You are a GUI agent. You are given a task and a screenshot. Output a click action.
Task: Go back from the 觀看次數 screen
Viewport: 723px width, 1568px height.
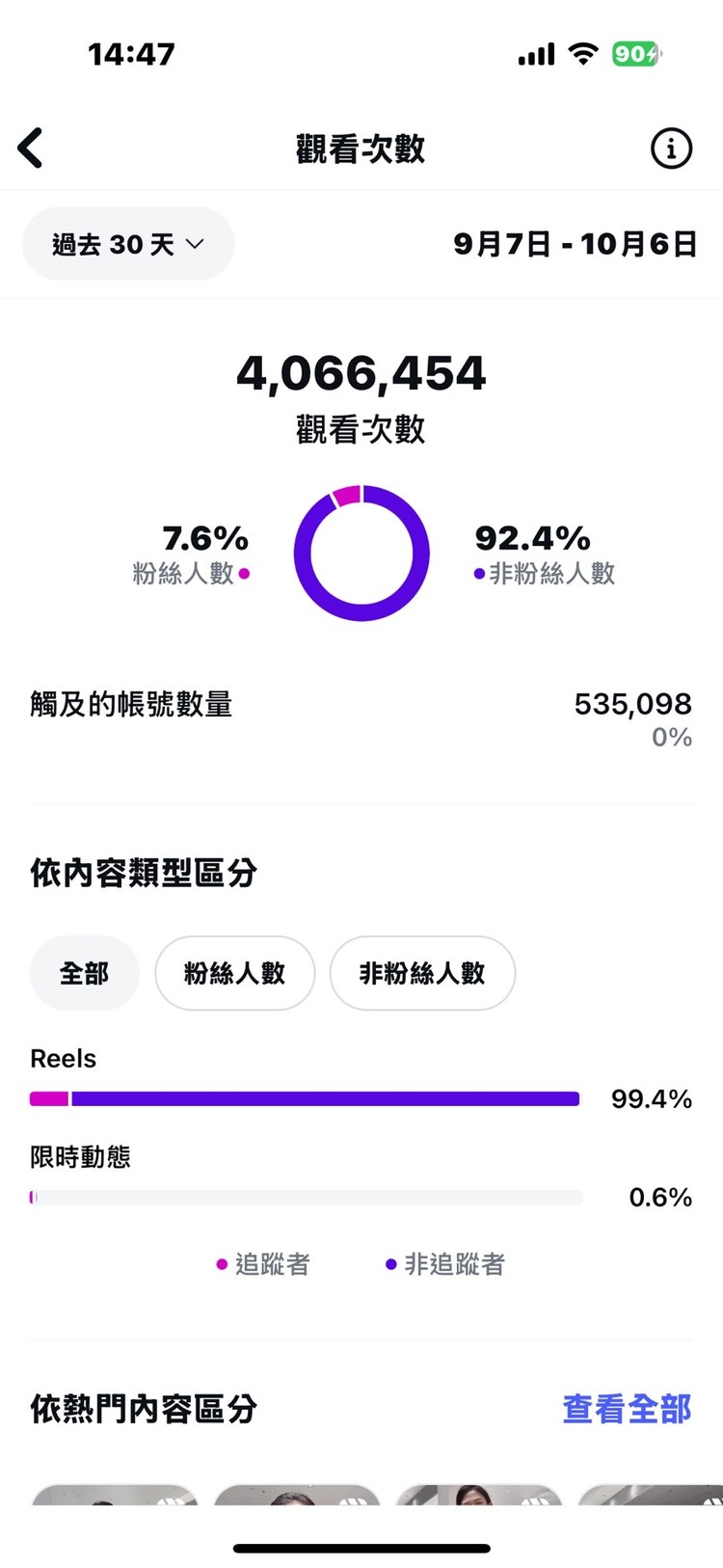[x=31, y=149]
